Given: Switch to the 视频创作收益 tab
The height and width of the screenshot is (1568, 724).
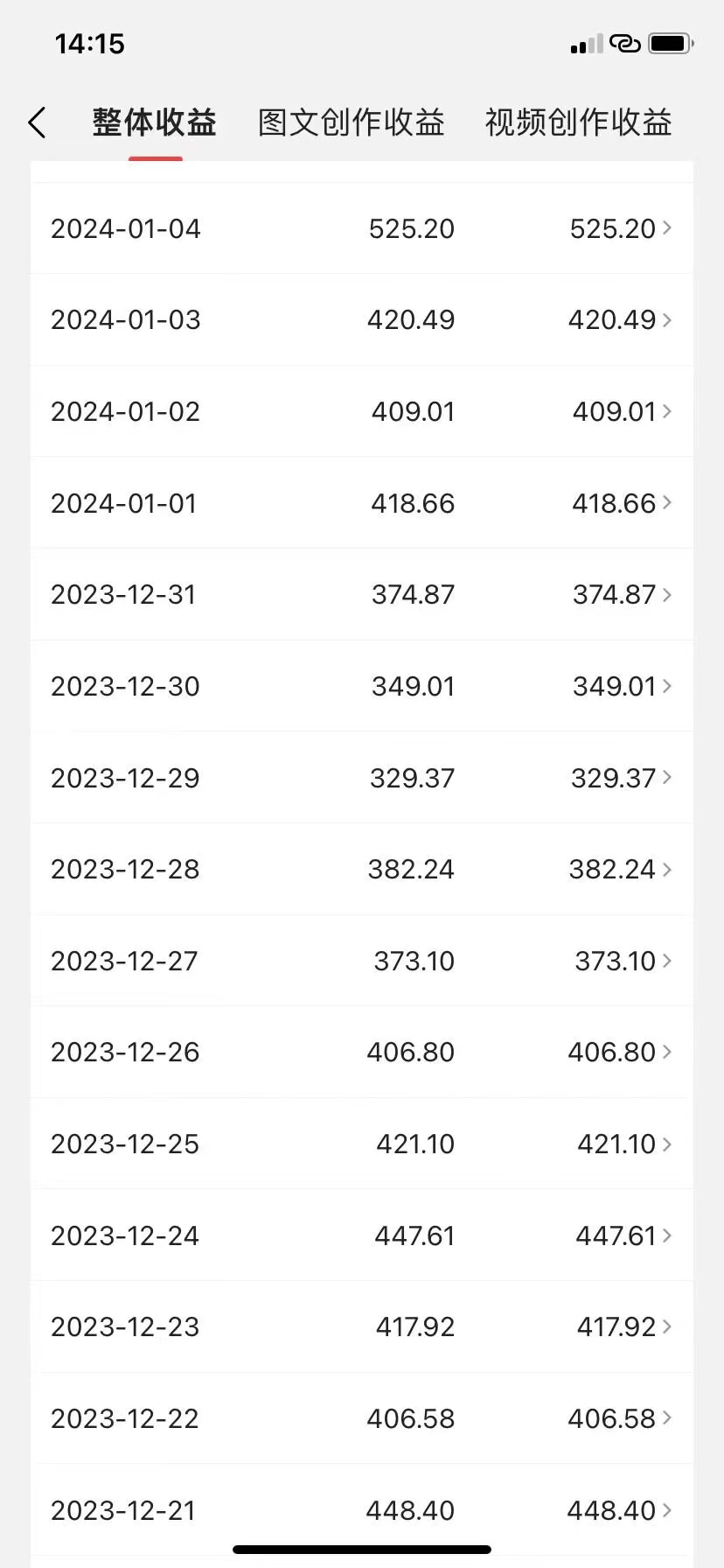Looking at the screenshot, I should (x=578, y=123).
